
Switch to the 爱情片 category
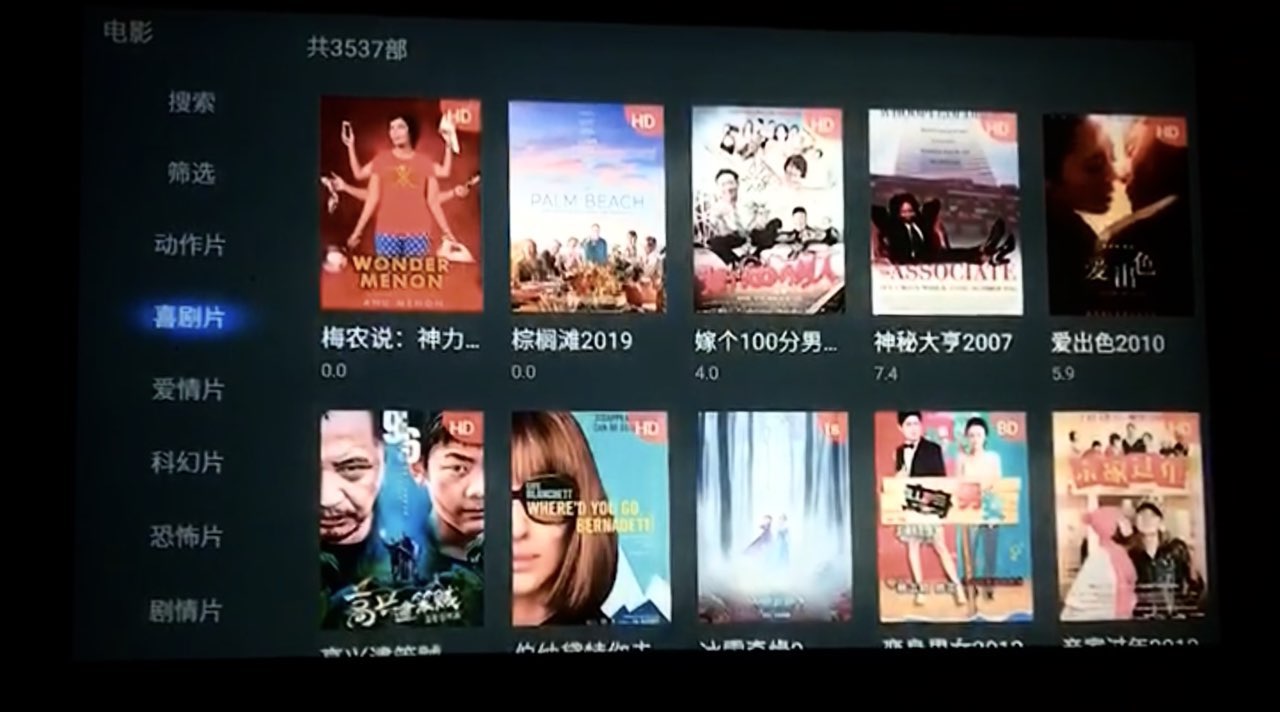(188, 390)
